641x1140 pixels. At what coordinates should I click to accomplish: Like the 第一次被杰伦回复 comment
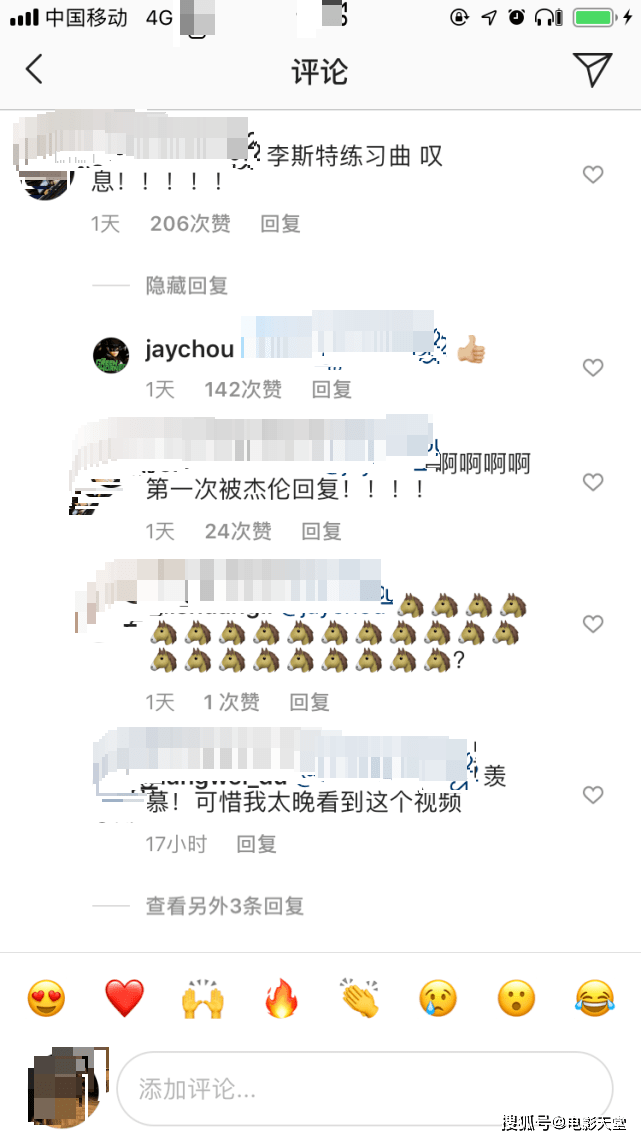[593, 483]
